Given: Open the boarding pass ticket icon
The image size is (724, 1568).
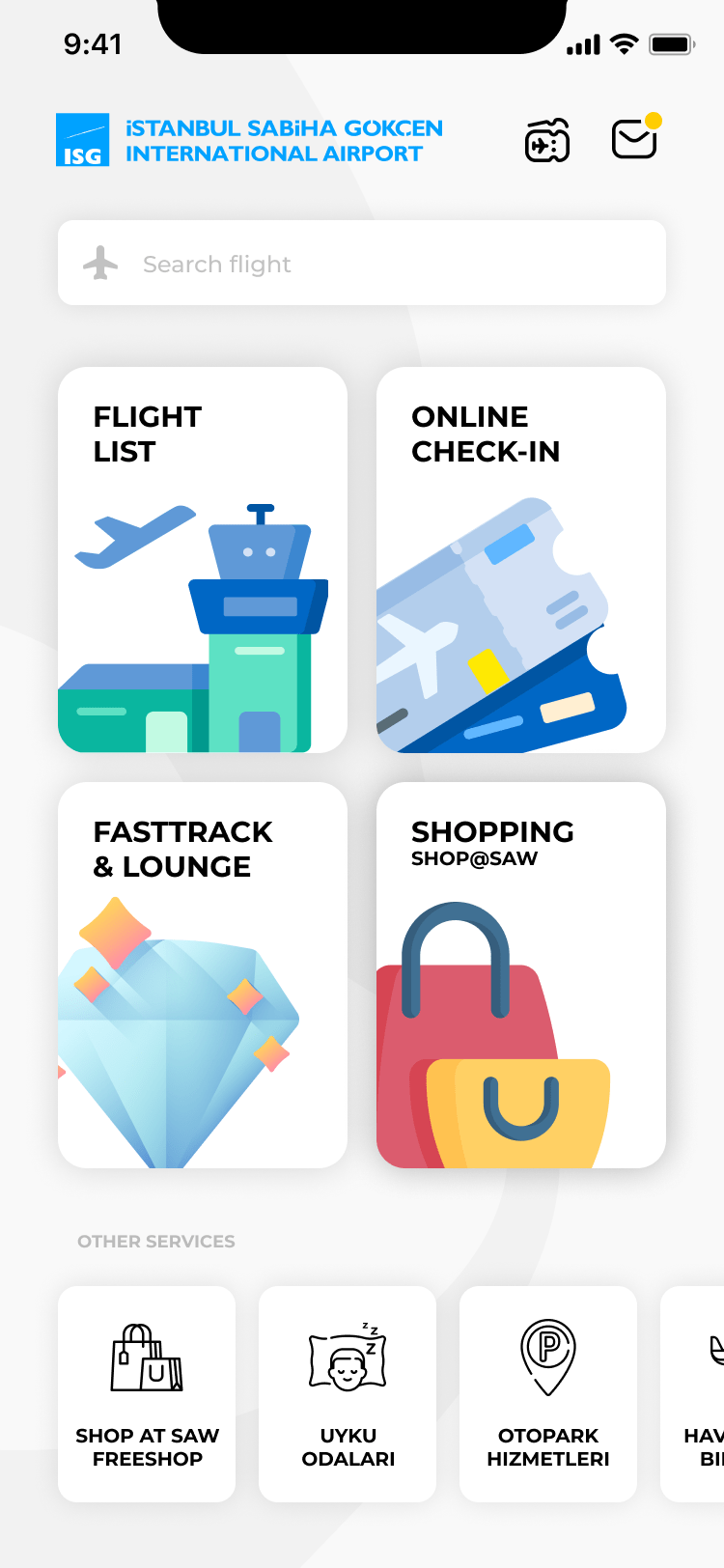Looking at the screenshot, I should coord(547,141).
